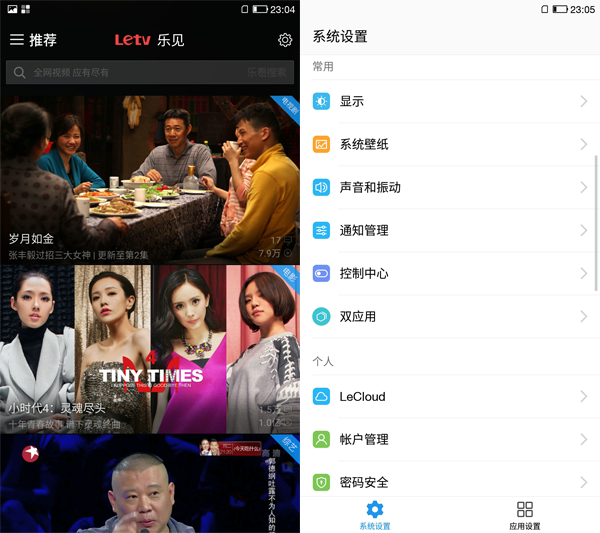The width and height of the screenshot is (600, 533).
Task: Open 声音和振动 settings
Action: point(450,187)
